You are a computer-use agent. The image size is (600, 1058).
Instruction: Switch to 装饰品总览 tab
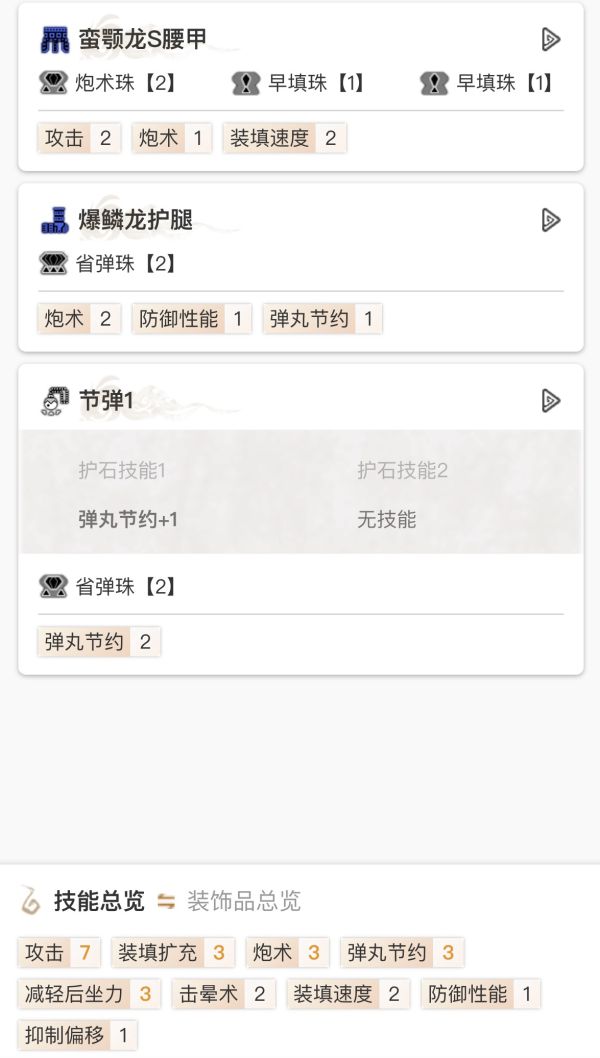243,901
